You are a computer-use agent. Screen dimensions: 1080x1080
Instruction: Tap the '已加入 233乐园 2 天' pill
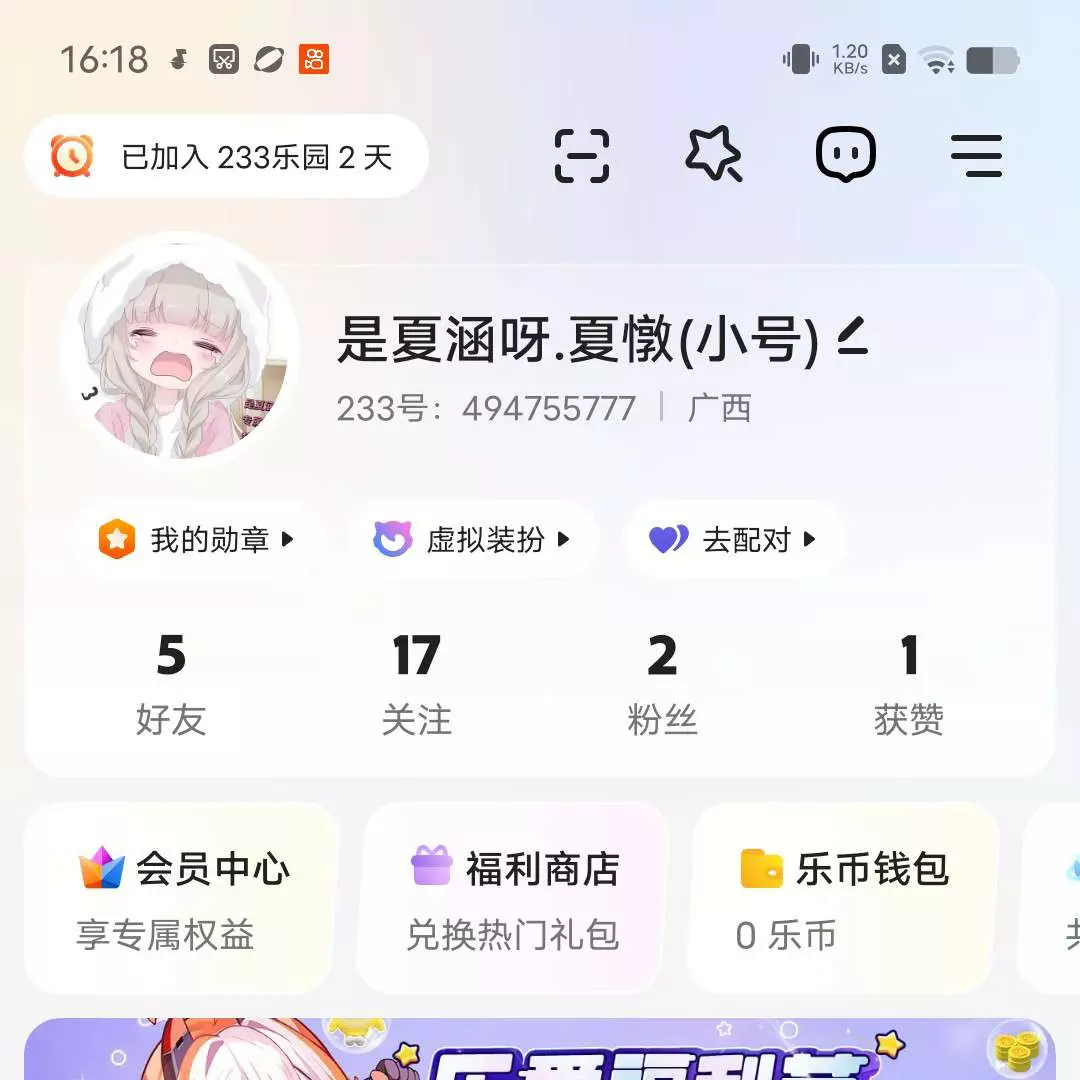[x=227, y=157]
